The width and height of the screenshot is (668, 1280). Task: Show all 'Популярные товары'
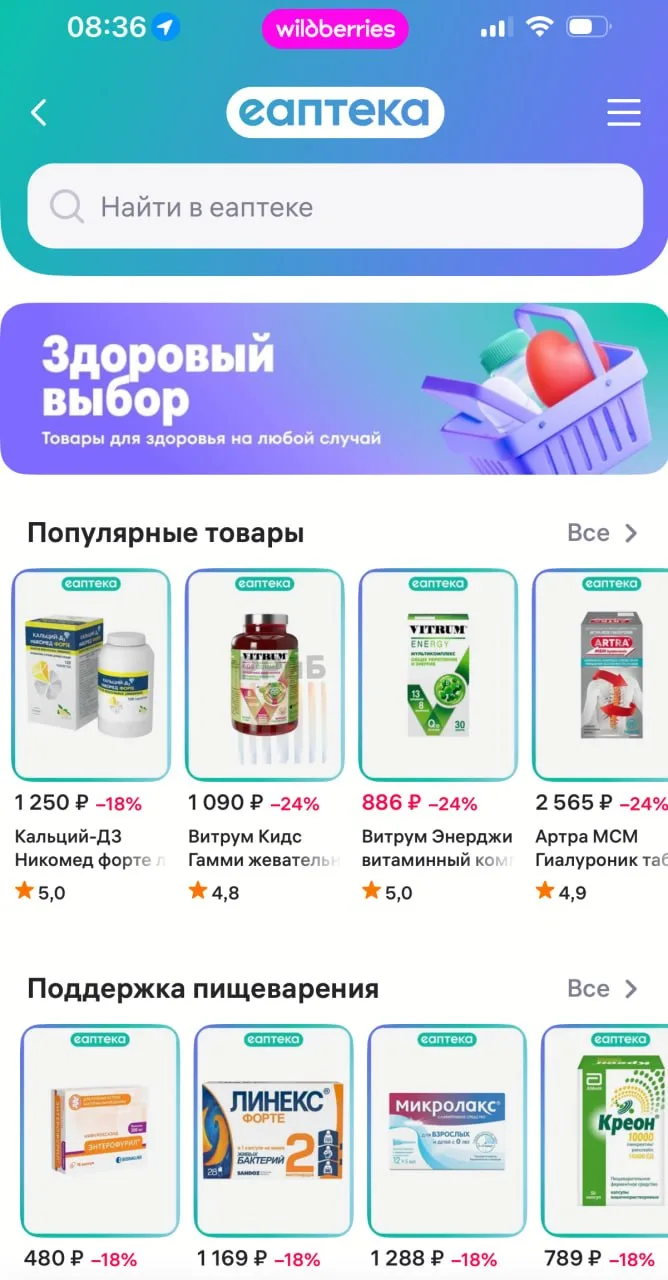[x=602, y=533]
